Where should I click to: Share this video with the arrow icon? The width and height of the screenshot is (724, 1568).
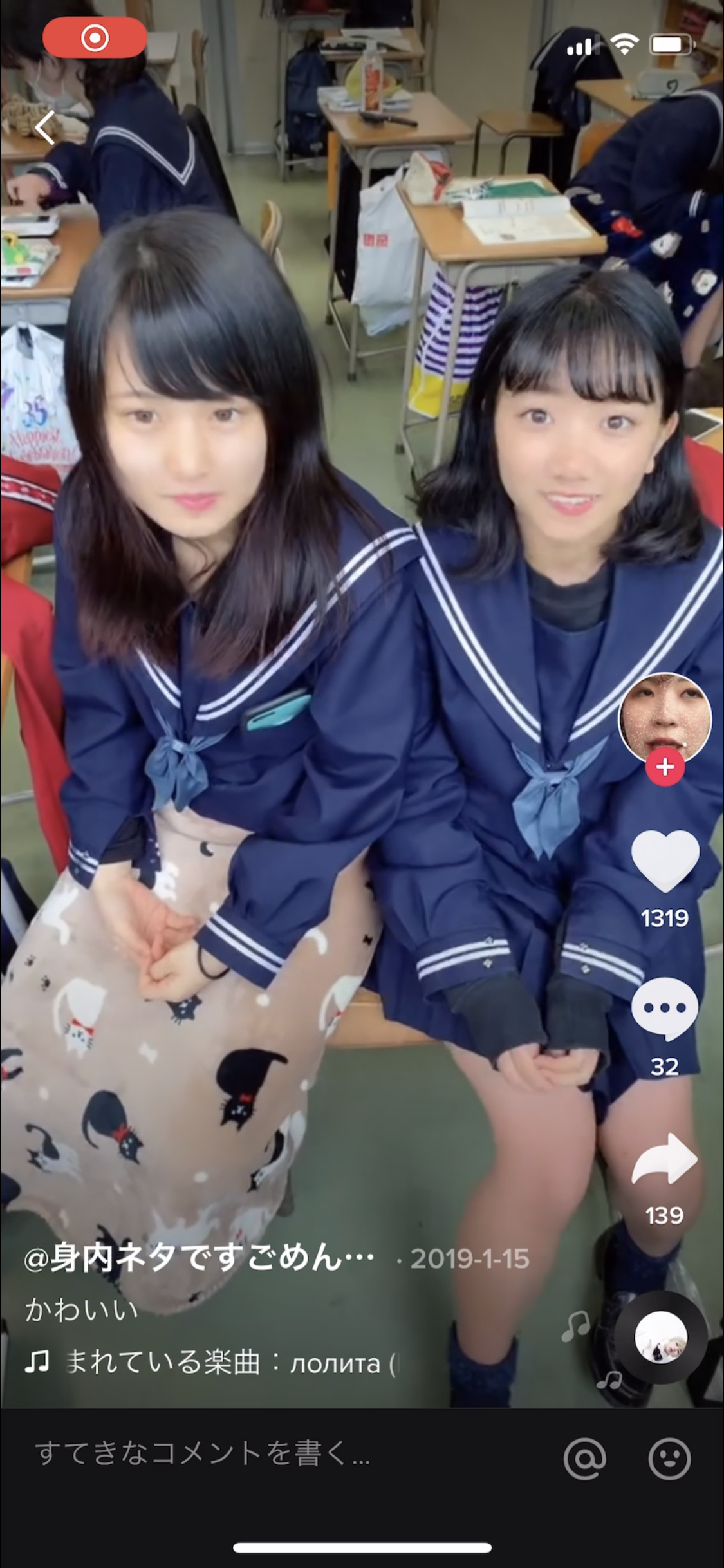665,1159
